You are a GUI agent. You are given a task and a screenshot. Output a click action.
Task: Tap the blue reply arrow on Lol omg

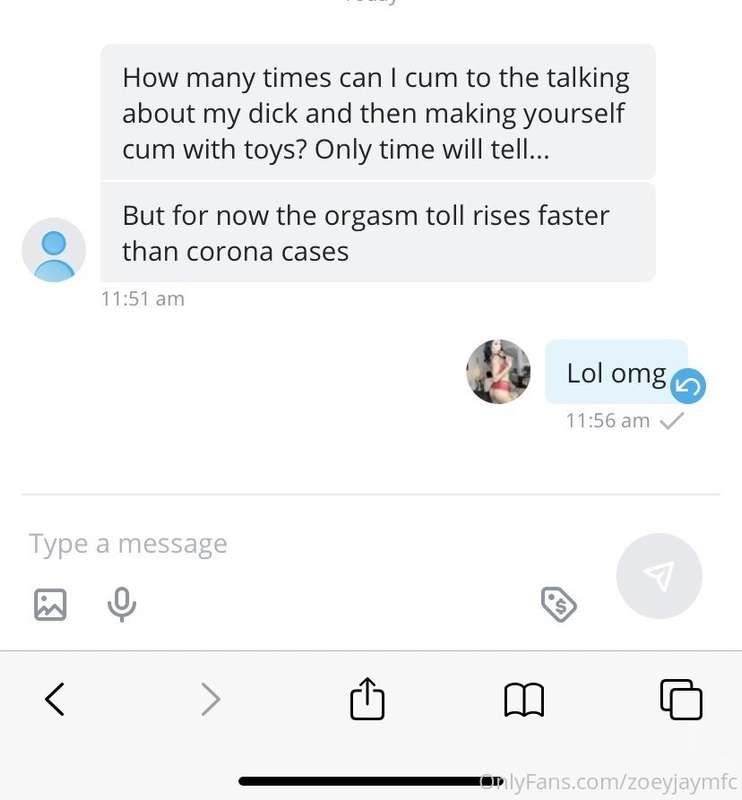(687, 386)
